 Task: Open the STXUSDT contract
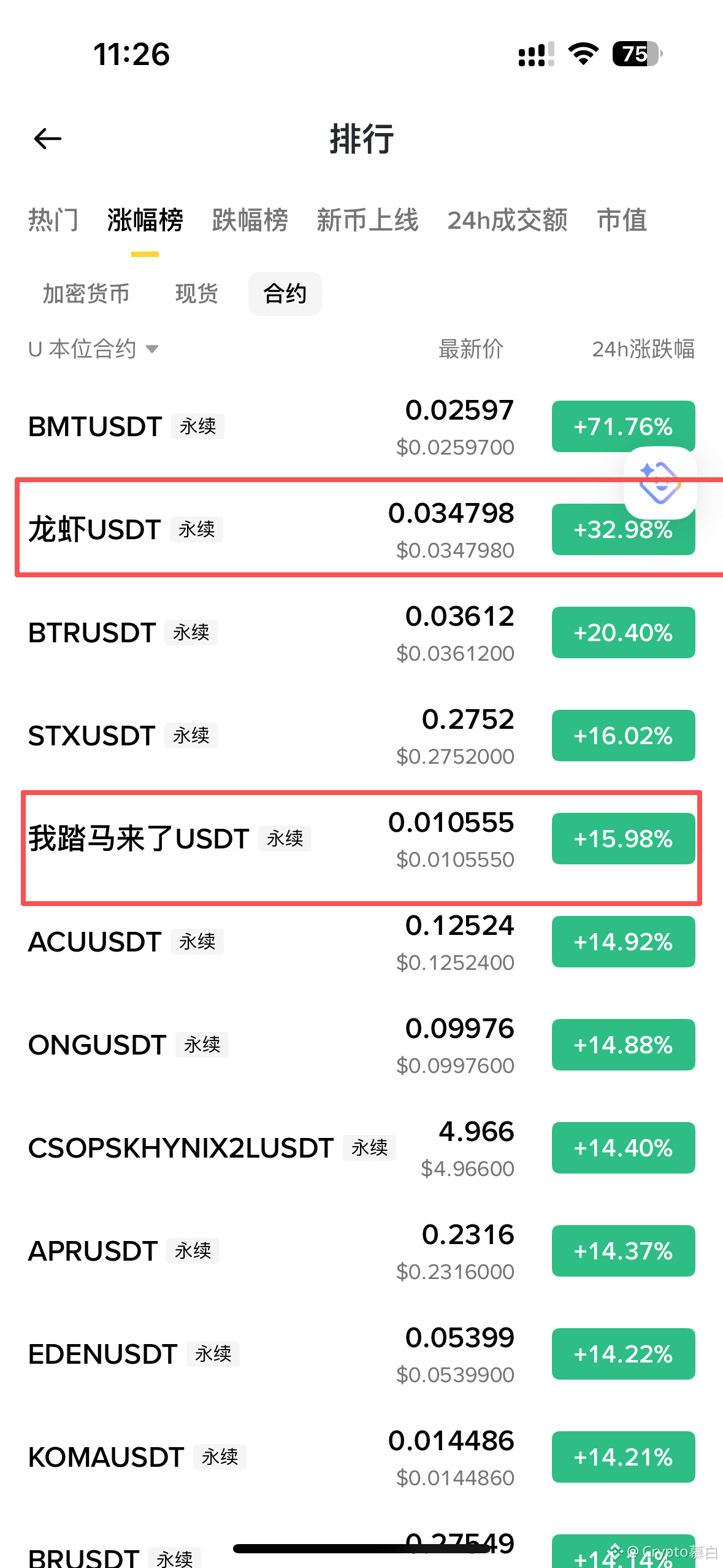(x=361, y=736)
